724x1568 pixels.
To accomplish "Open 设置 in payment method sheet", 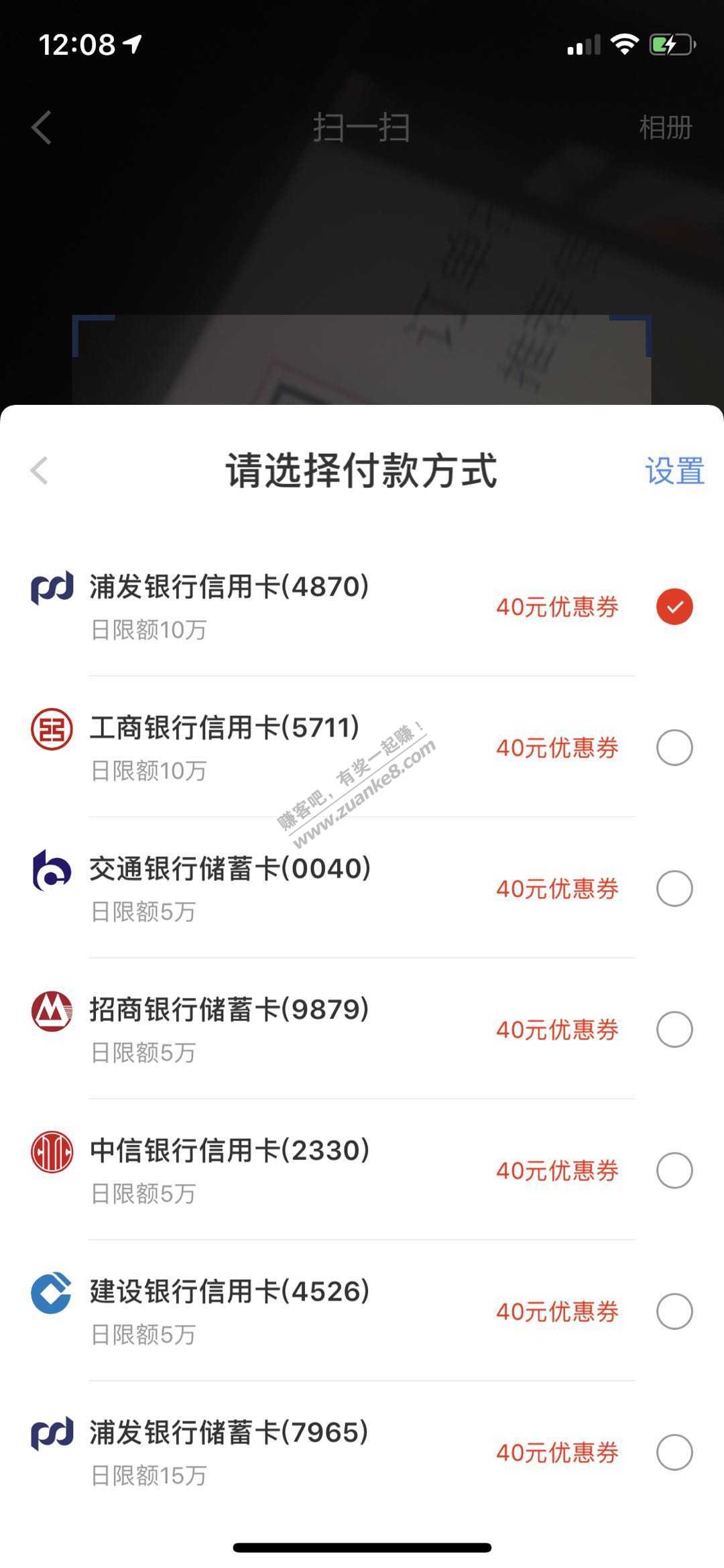I will (674, 471).
